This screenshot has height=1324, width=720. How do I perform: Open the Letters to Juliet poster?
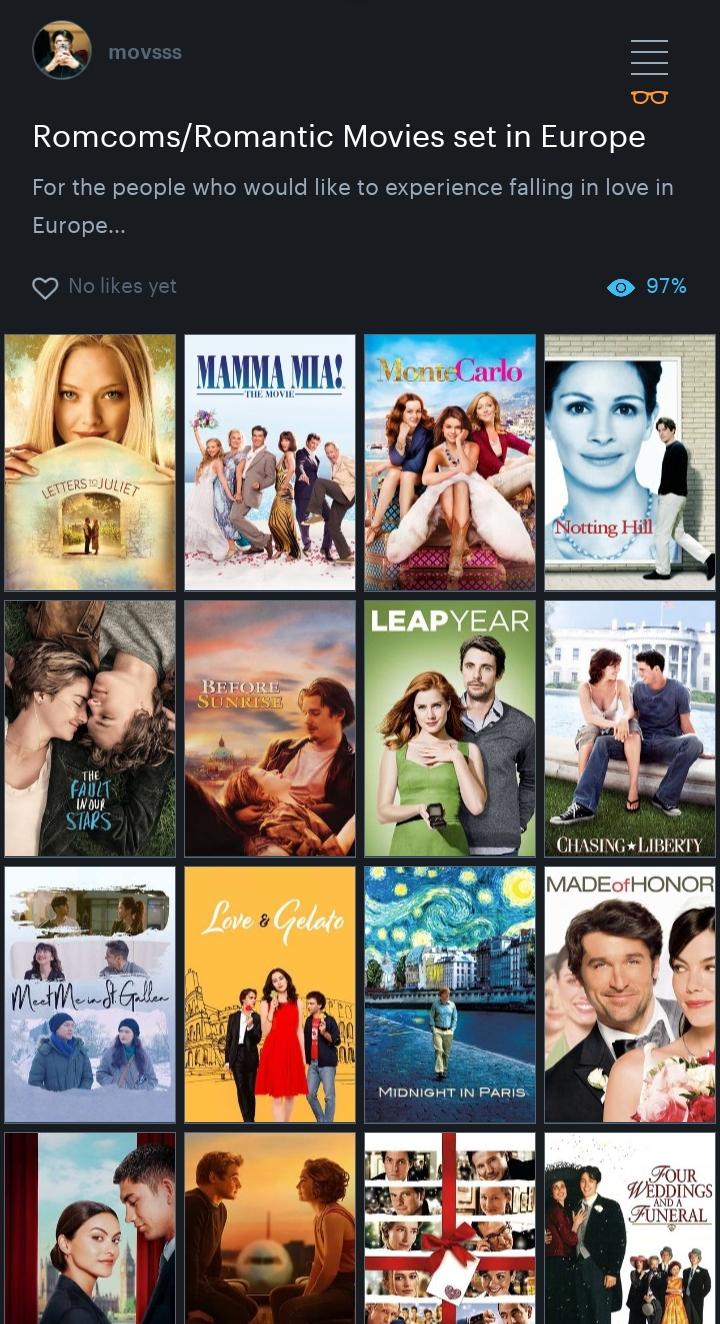point(90,462)
